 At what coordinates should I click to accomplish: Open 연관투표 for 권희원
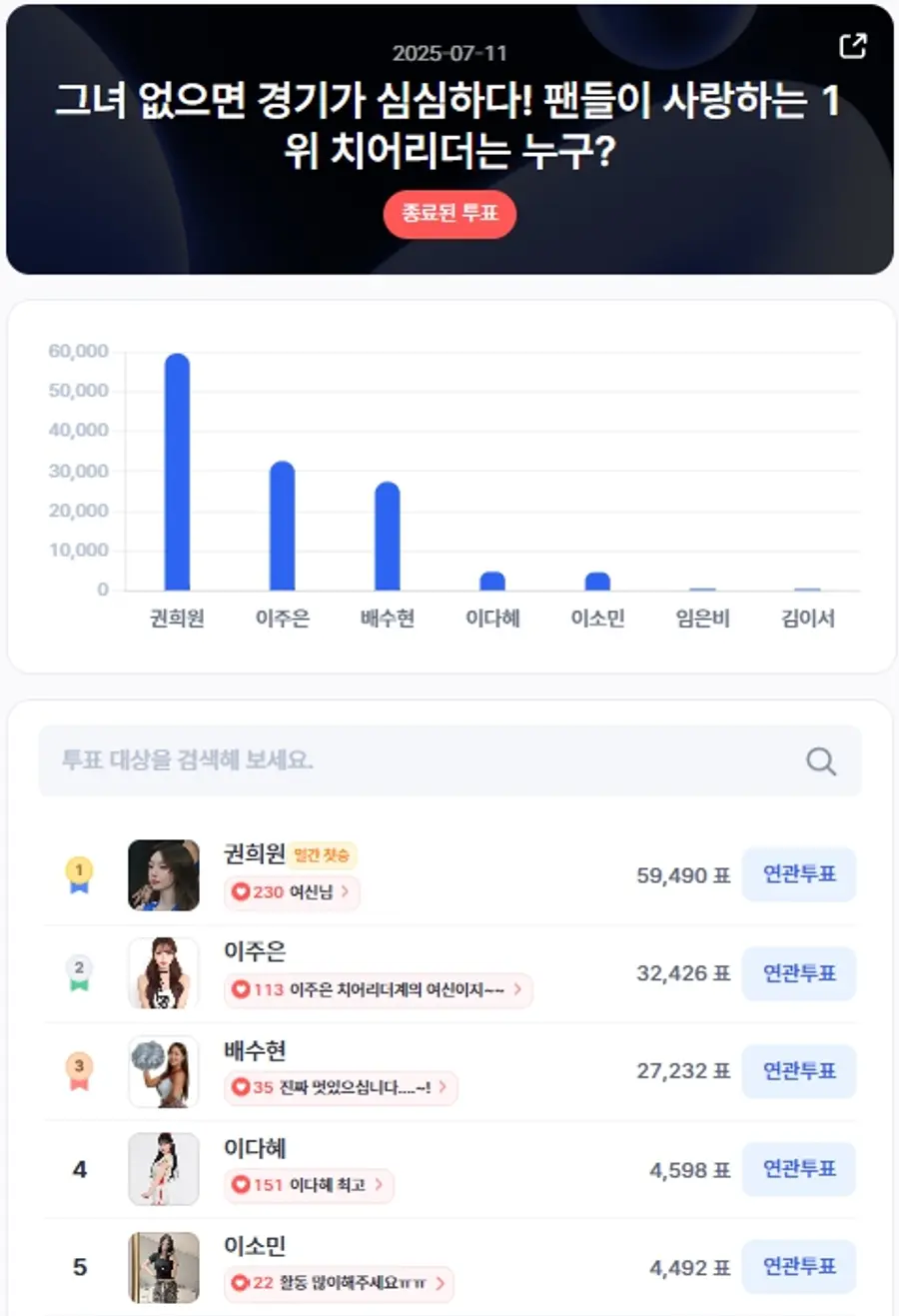pos(799,874)
